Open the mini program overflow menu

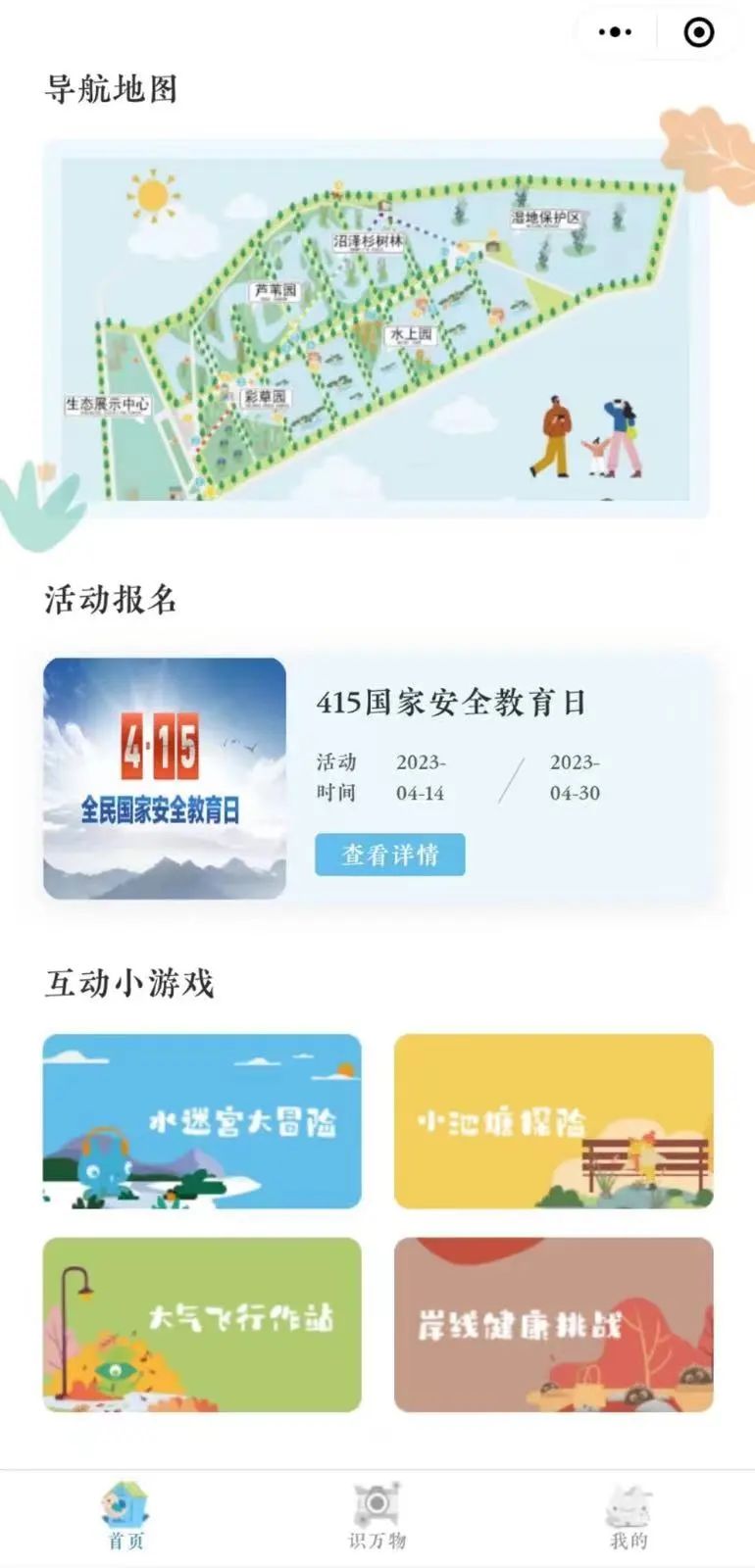(x=615, y=32)
